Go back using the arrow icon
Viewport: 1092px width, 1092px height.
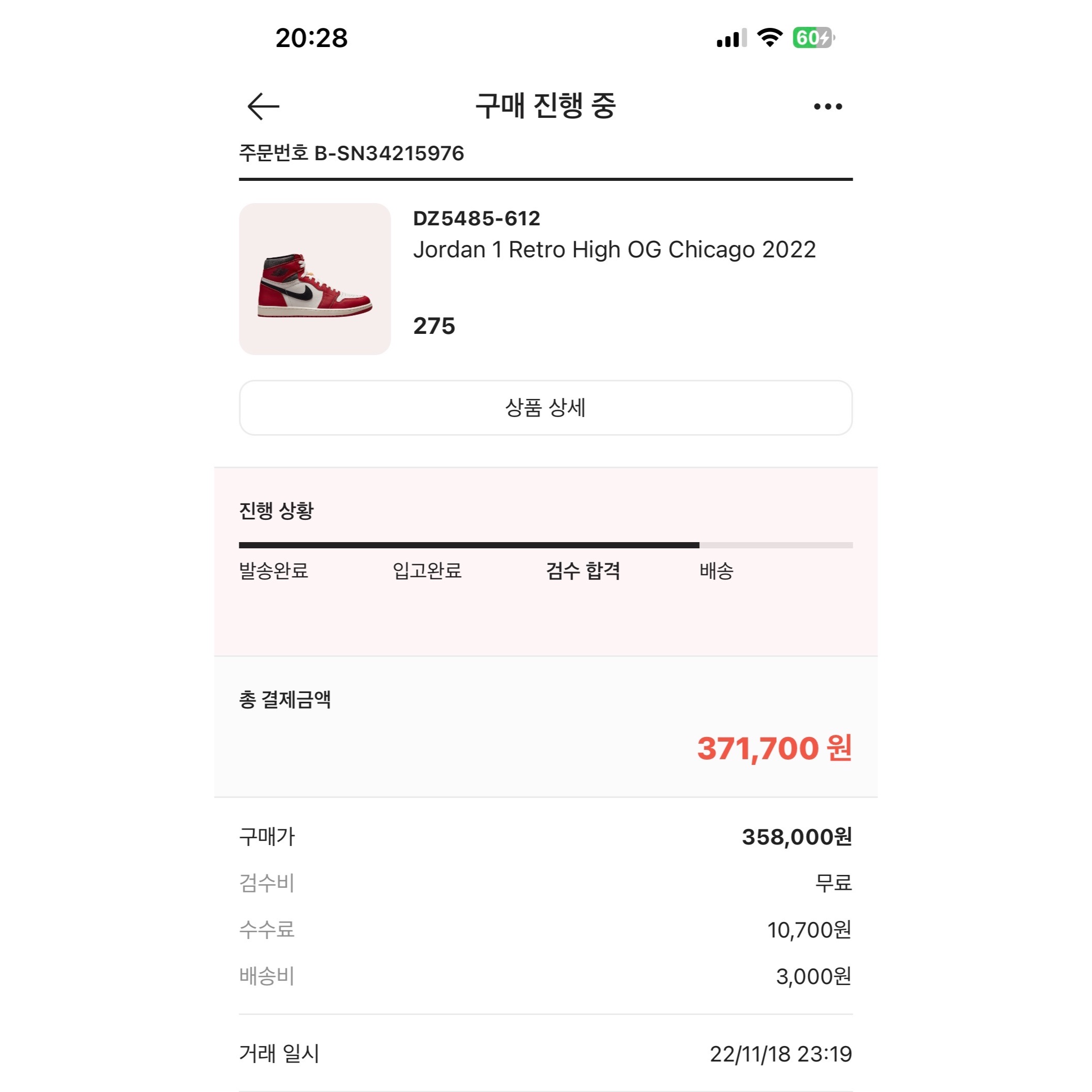point(264,106)
